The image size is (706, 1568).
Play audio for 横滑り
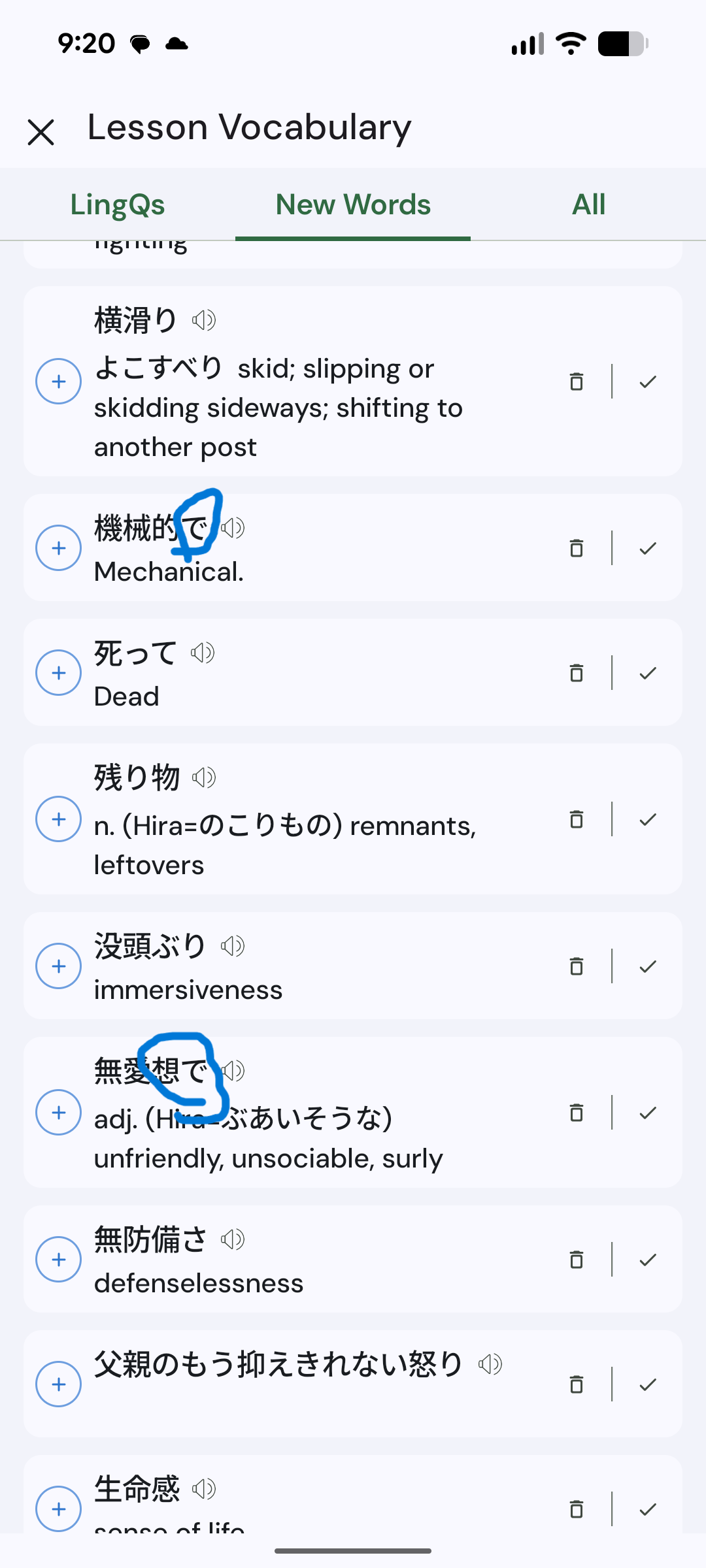(204, 321)
